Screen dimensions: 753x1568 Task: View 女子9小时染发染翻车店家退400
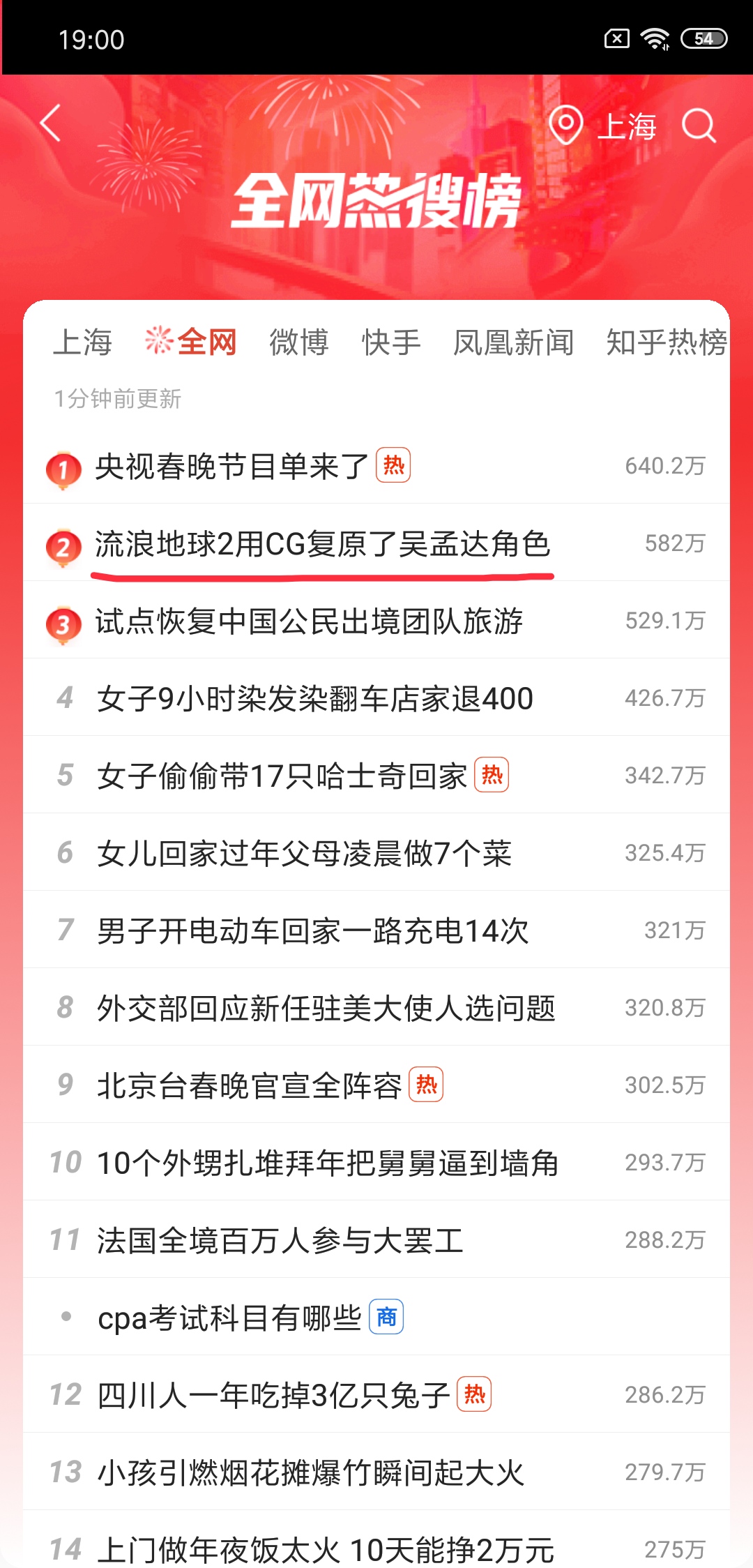(314, 699)
